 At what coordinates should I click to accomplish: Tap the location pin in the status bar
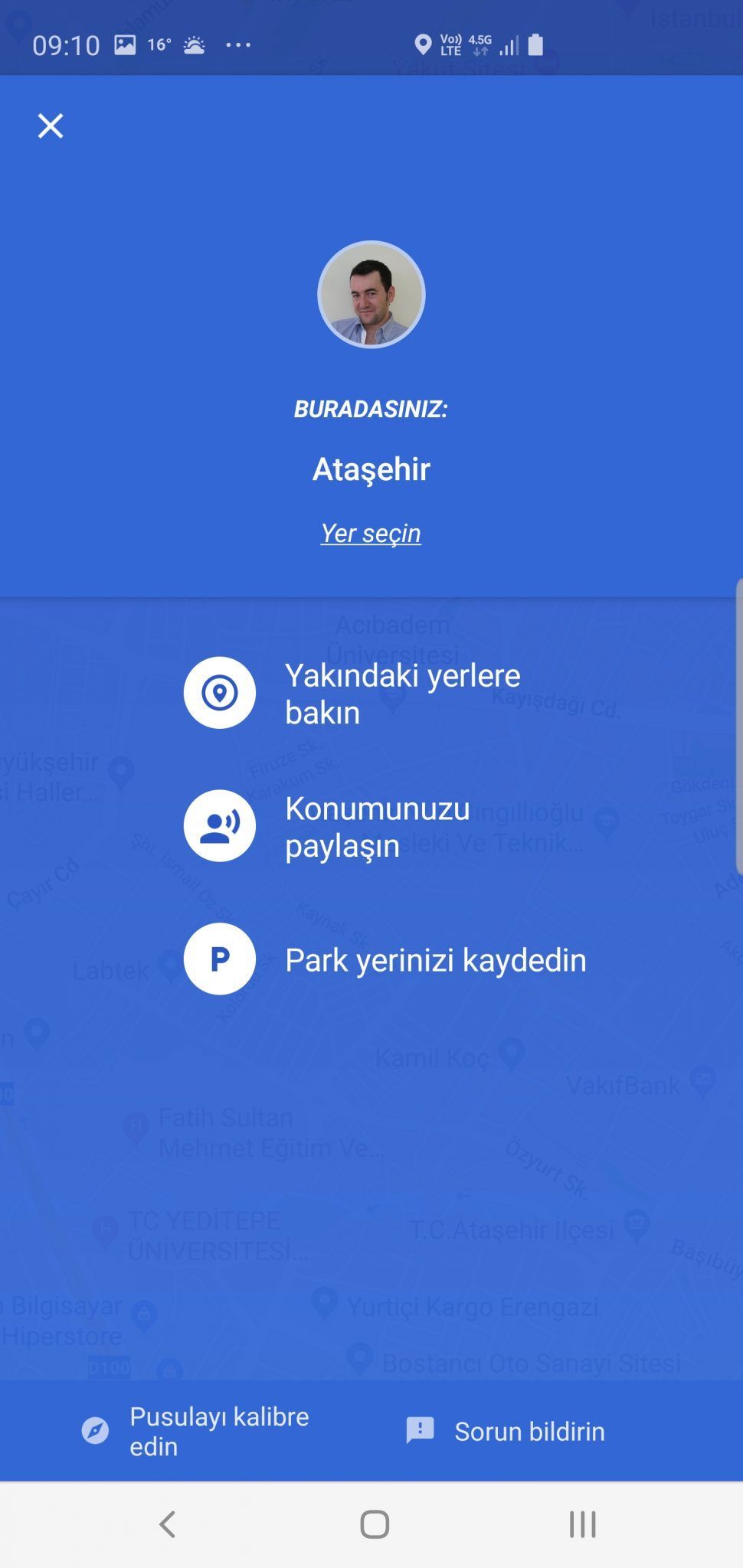coord(422,45)
